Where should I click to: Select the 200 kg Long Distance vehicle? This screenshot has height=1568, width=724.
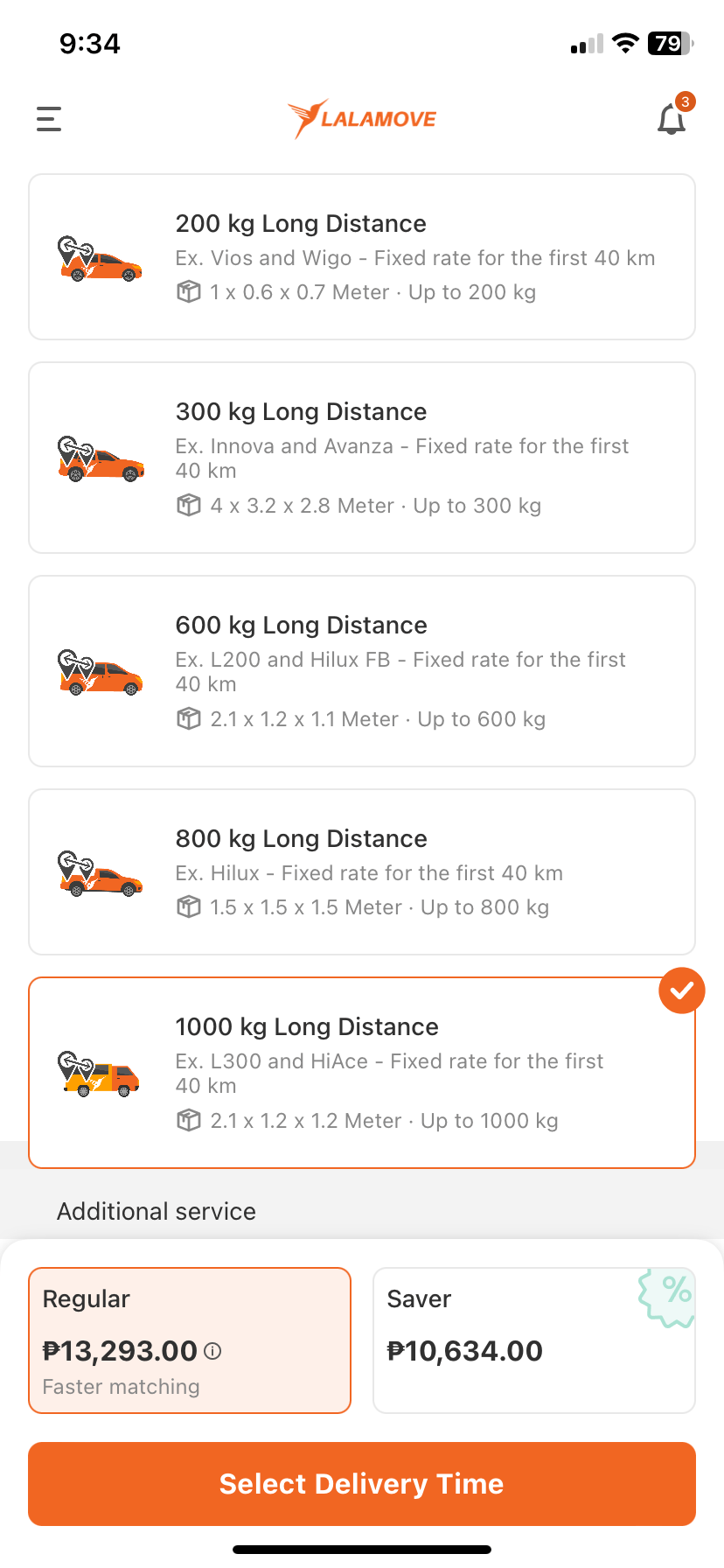(x=362, y=256)
